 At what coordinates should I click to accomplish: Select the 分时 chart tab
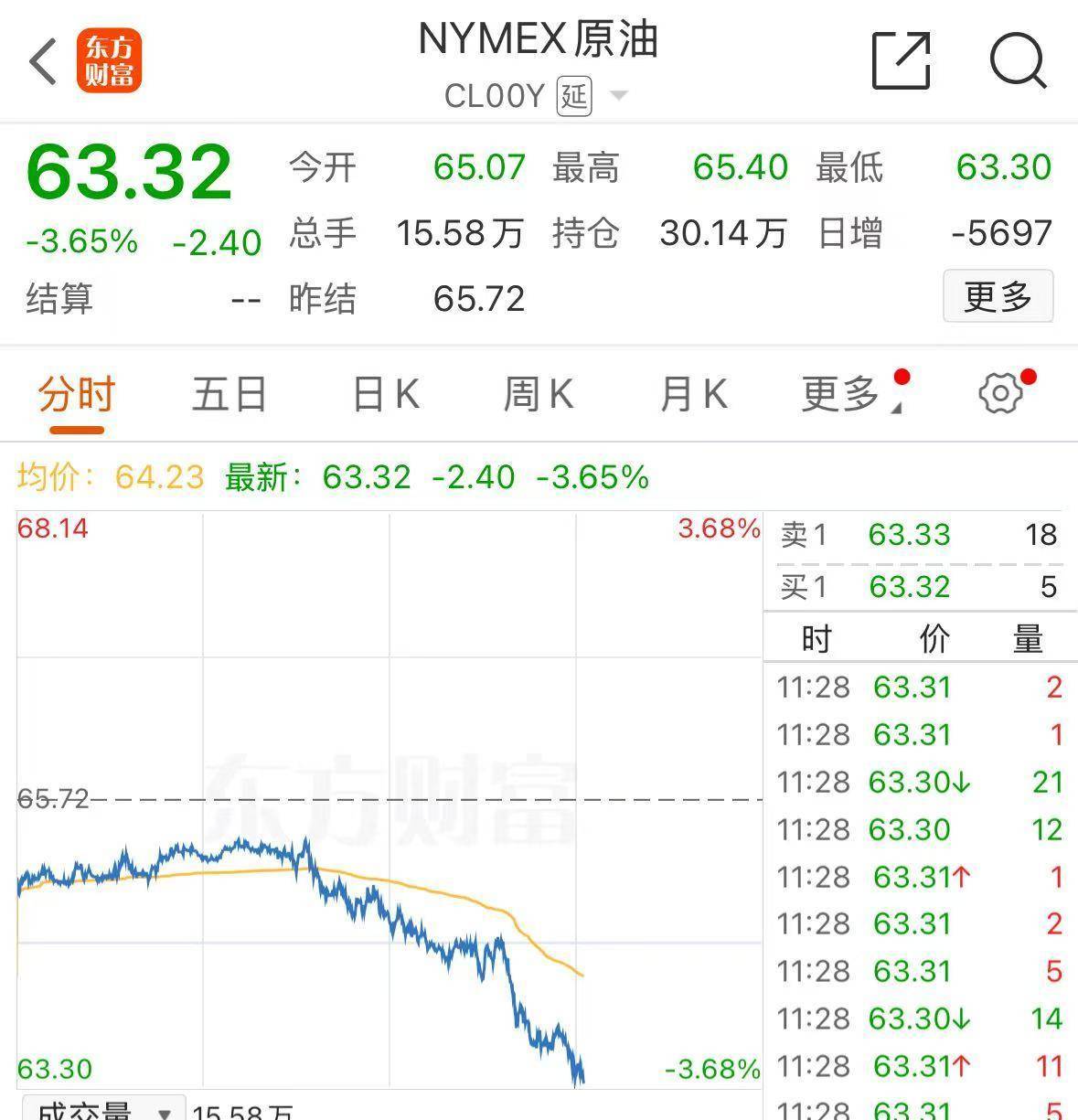pyautogui.click(x=76, y=395)
